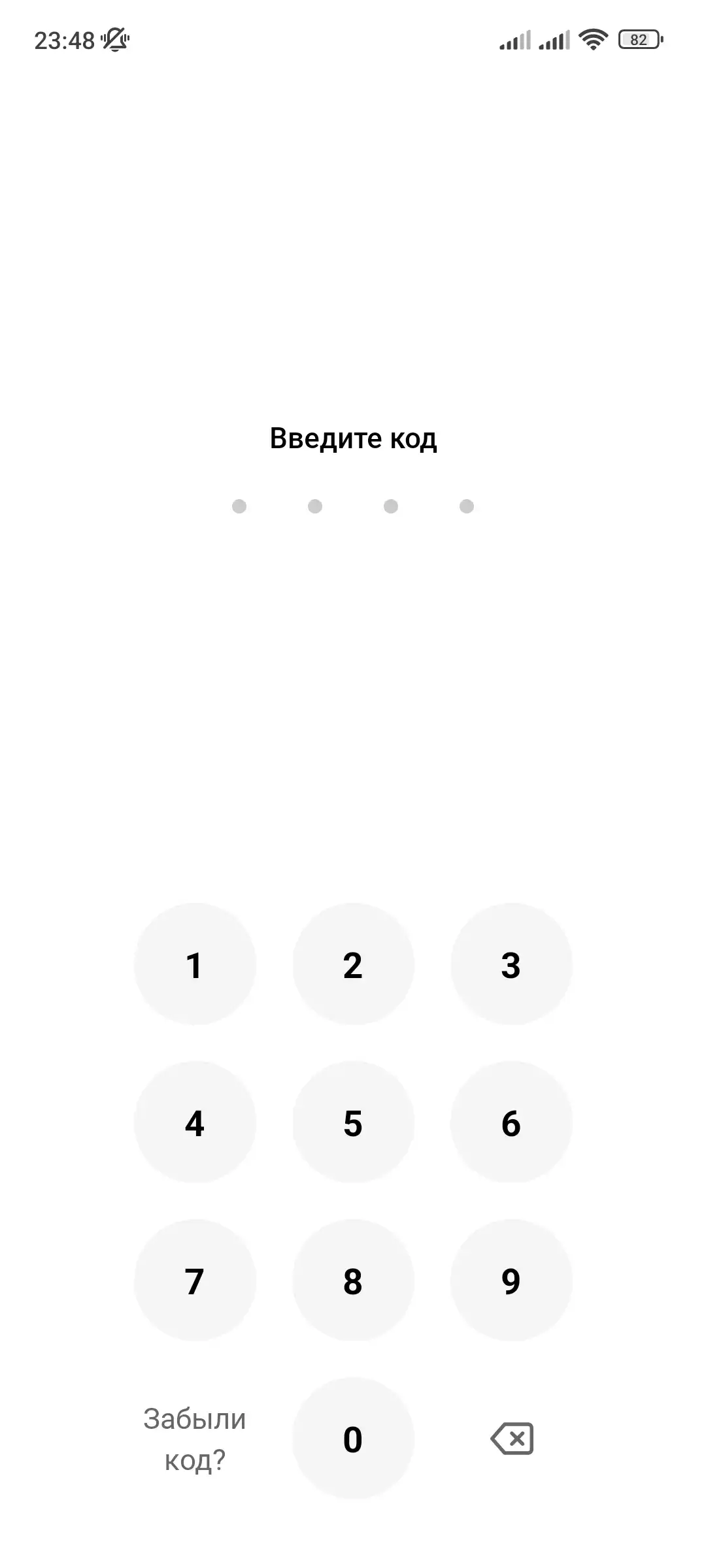Enter digit 2 on the keypad

[353, 964]
